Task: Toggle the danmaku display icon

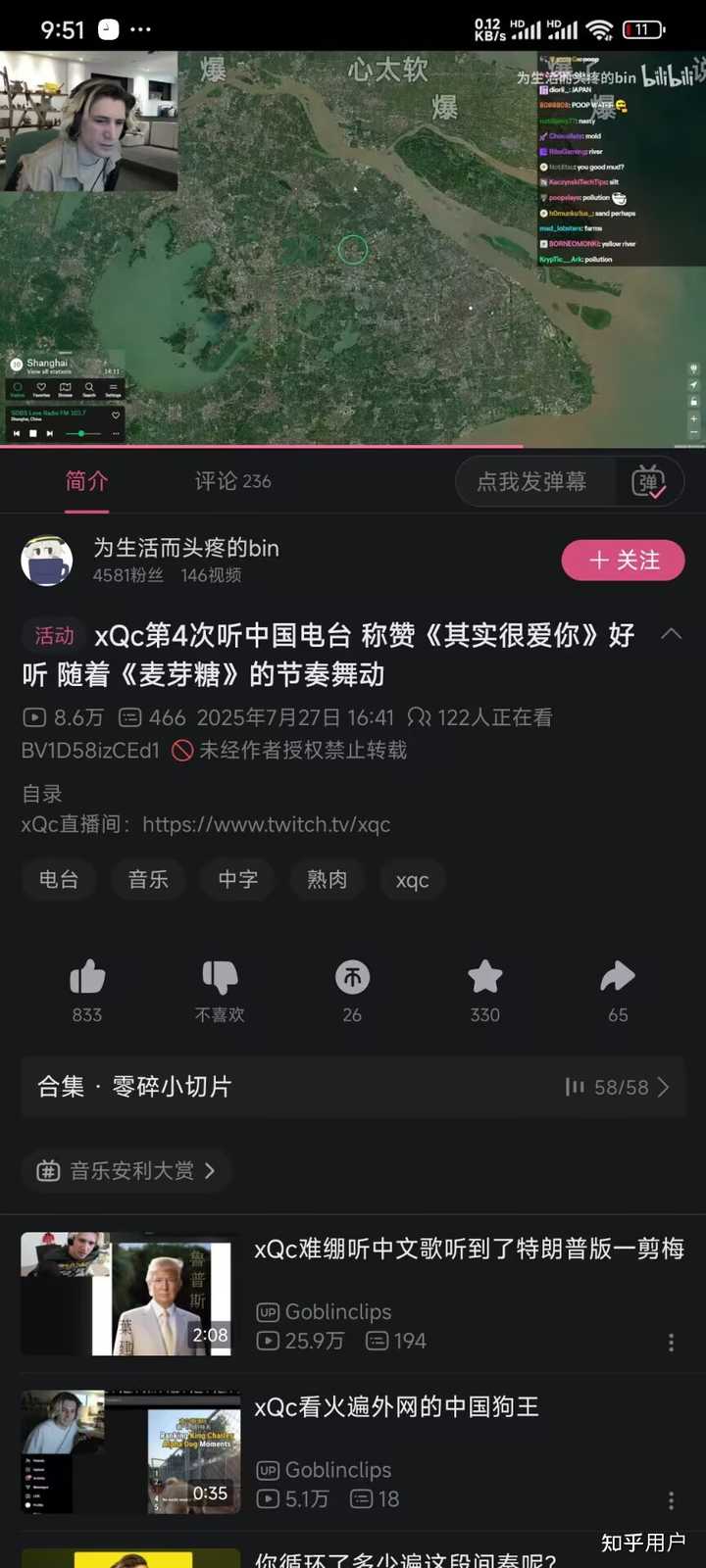Action: click(648, 482)
